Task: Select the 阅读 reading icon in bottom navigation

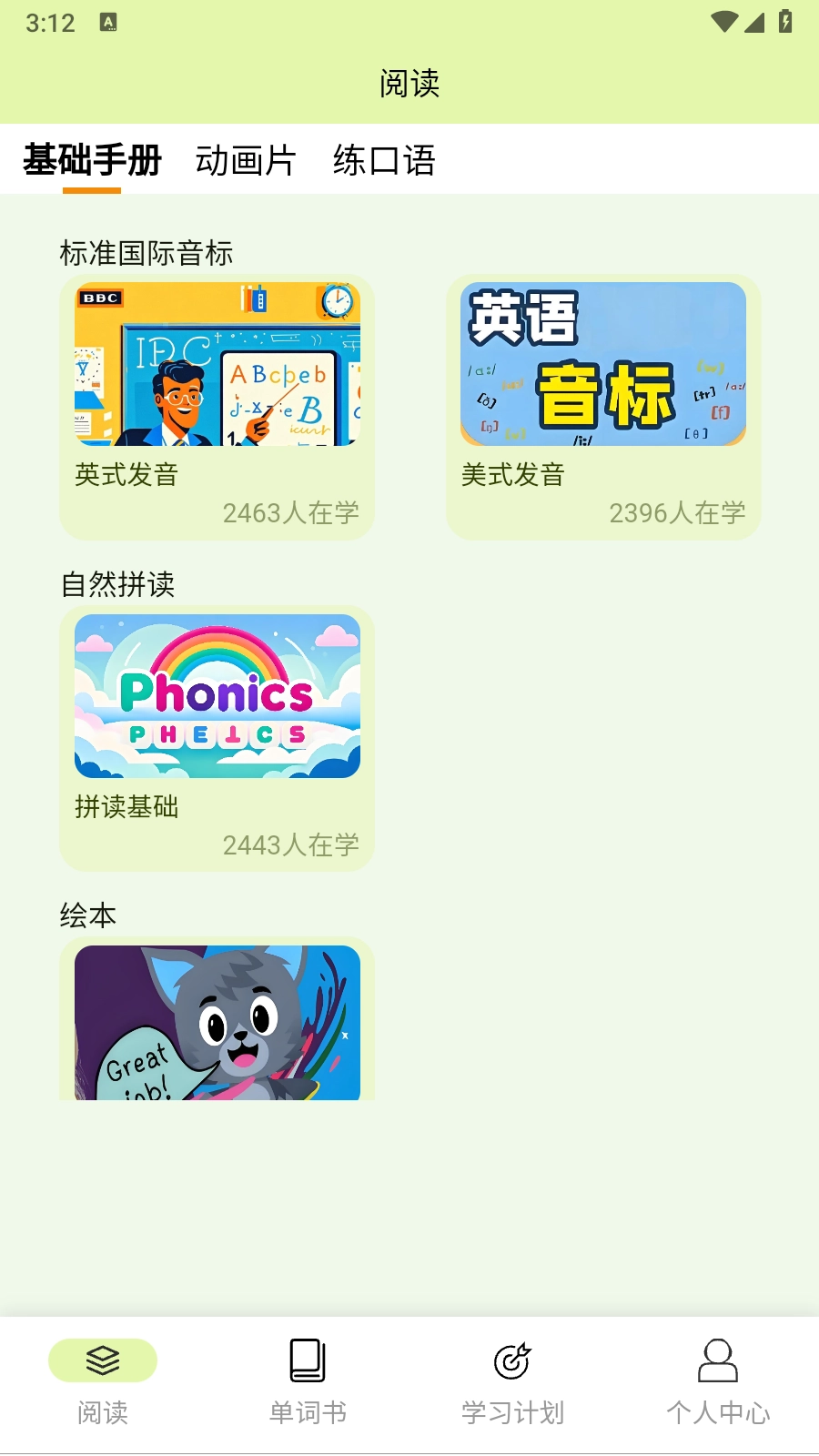Action: click(x=103, y=1362)
